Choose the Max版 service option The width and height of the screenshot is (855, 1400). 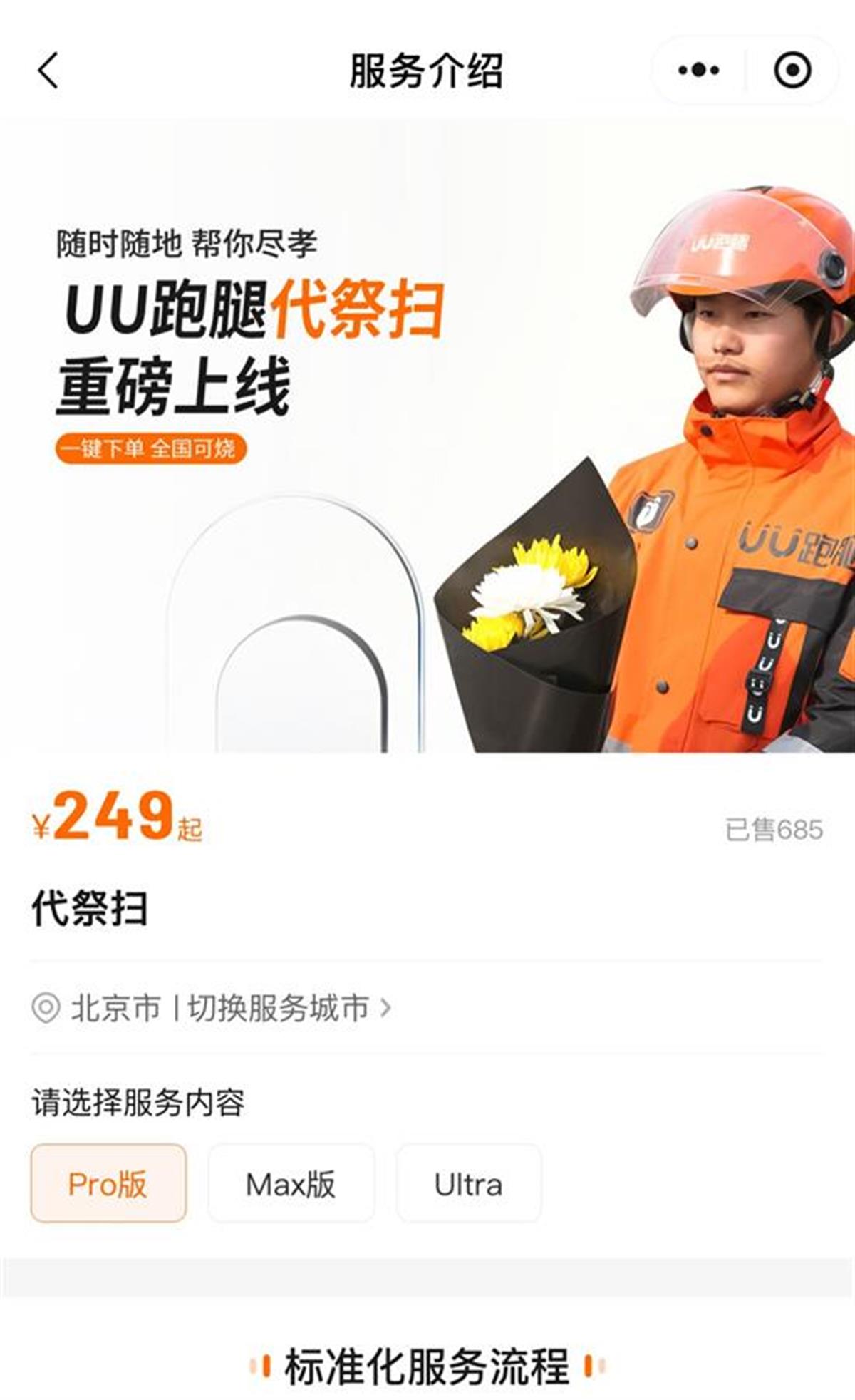291,1184
